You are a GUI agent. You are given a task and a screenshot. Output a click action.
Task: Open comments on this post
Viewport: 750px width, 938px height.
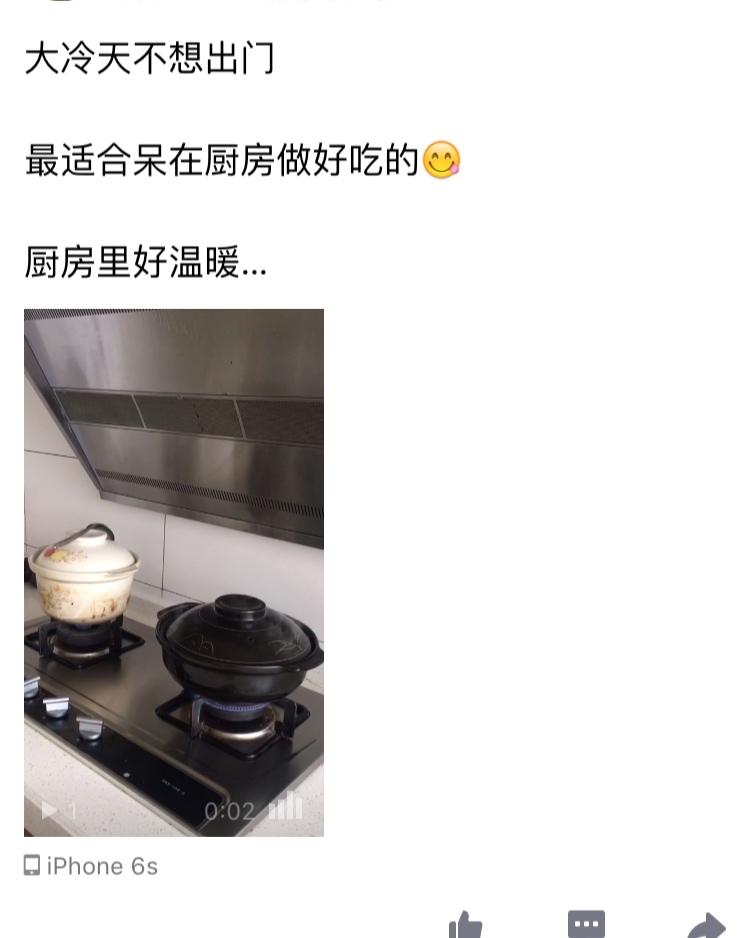pos(586,924)
